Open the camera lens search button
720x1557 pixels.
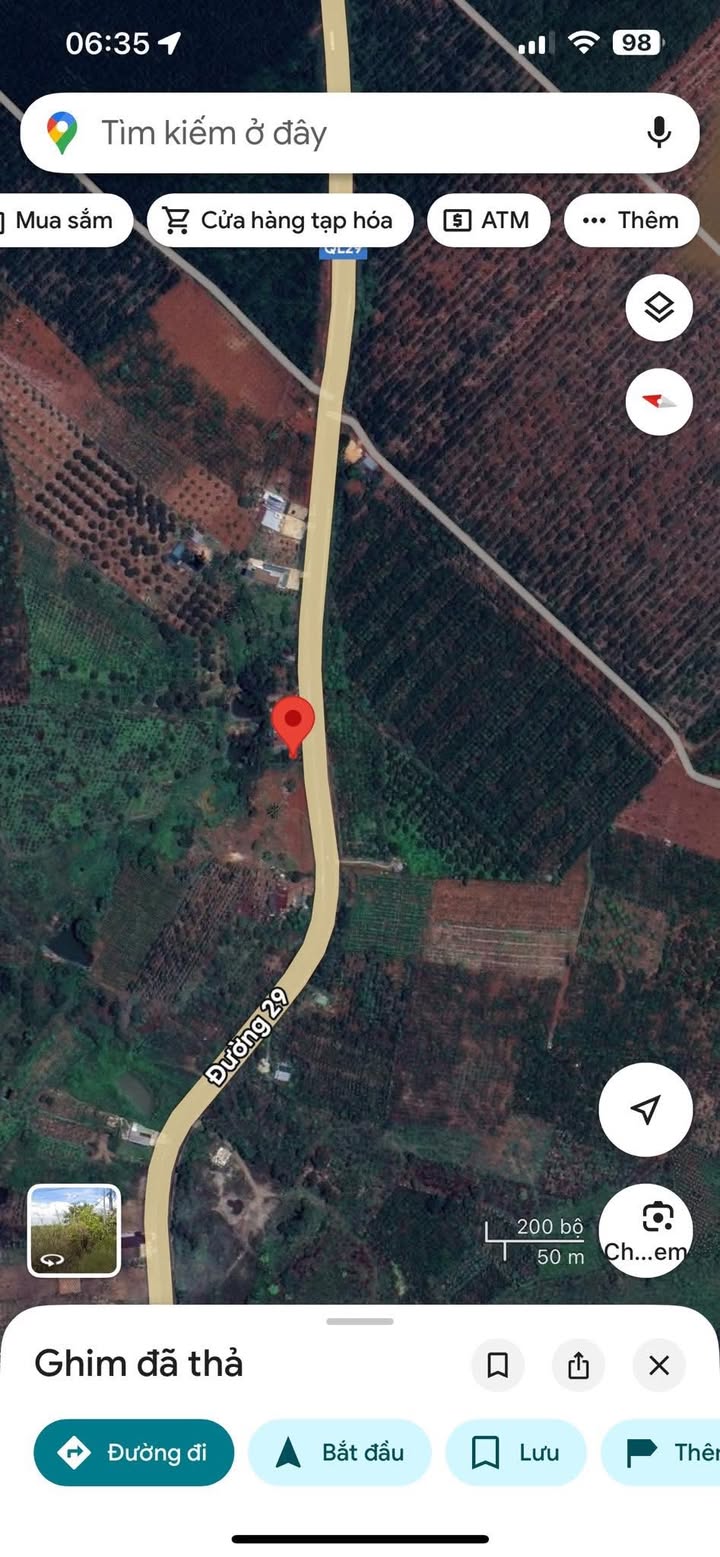(647, 1230)
